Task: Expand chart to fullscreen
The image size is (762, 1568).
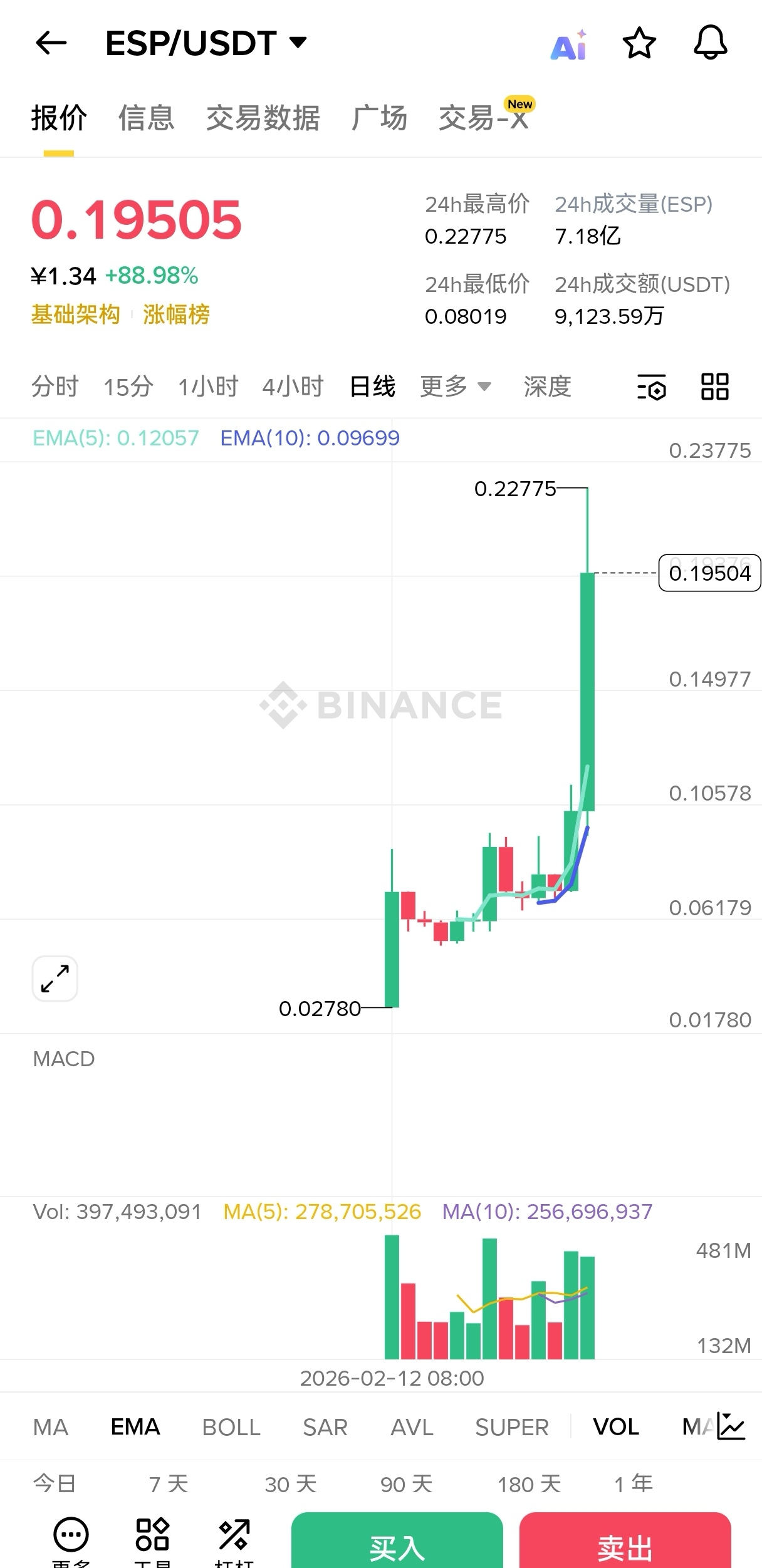Action: (55, 979)
